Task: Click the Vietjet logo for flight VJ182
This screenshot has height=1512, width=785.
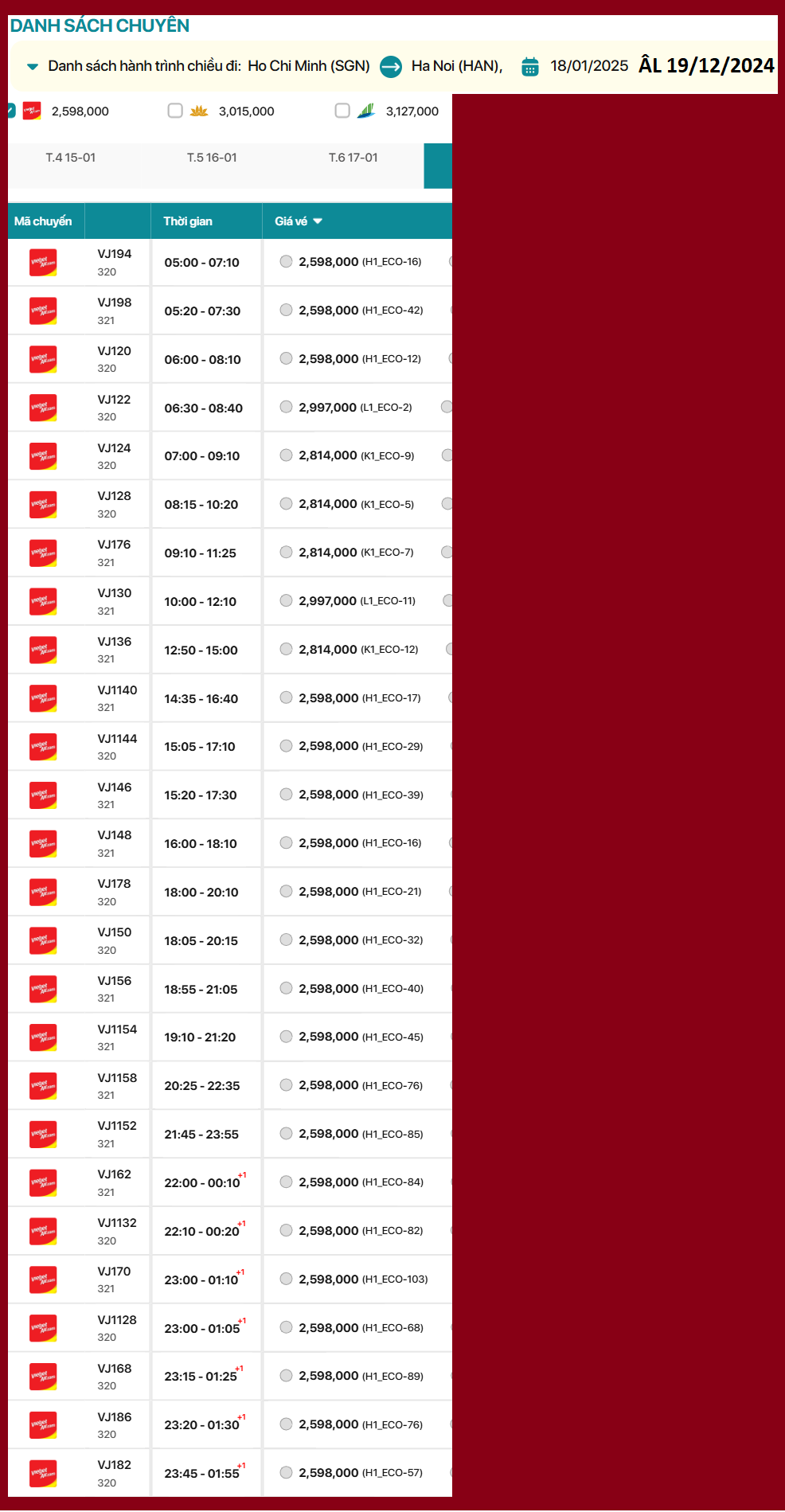Action: click(x=43, y=1472)
